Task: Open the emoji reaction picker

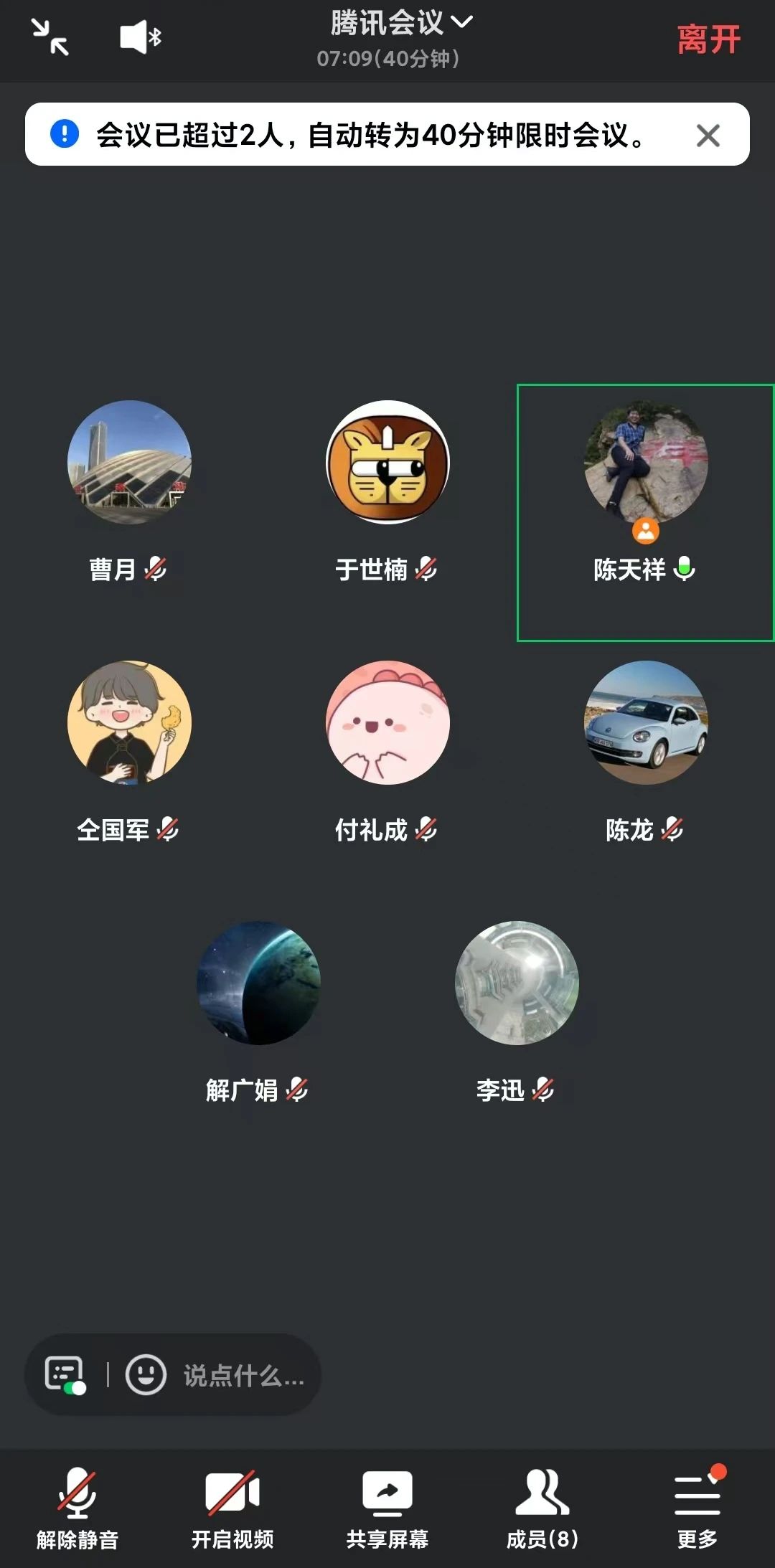Action: 146,1374
